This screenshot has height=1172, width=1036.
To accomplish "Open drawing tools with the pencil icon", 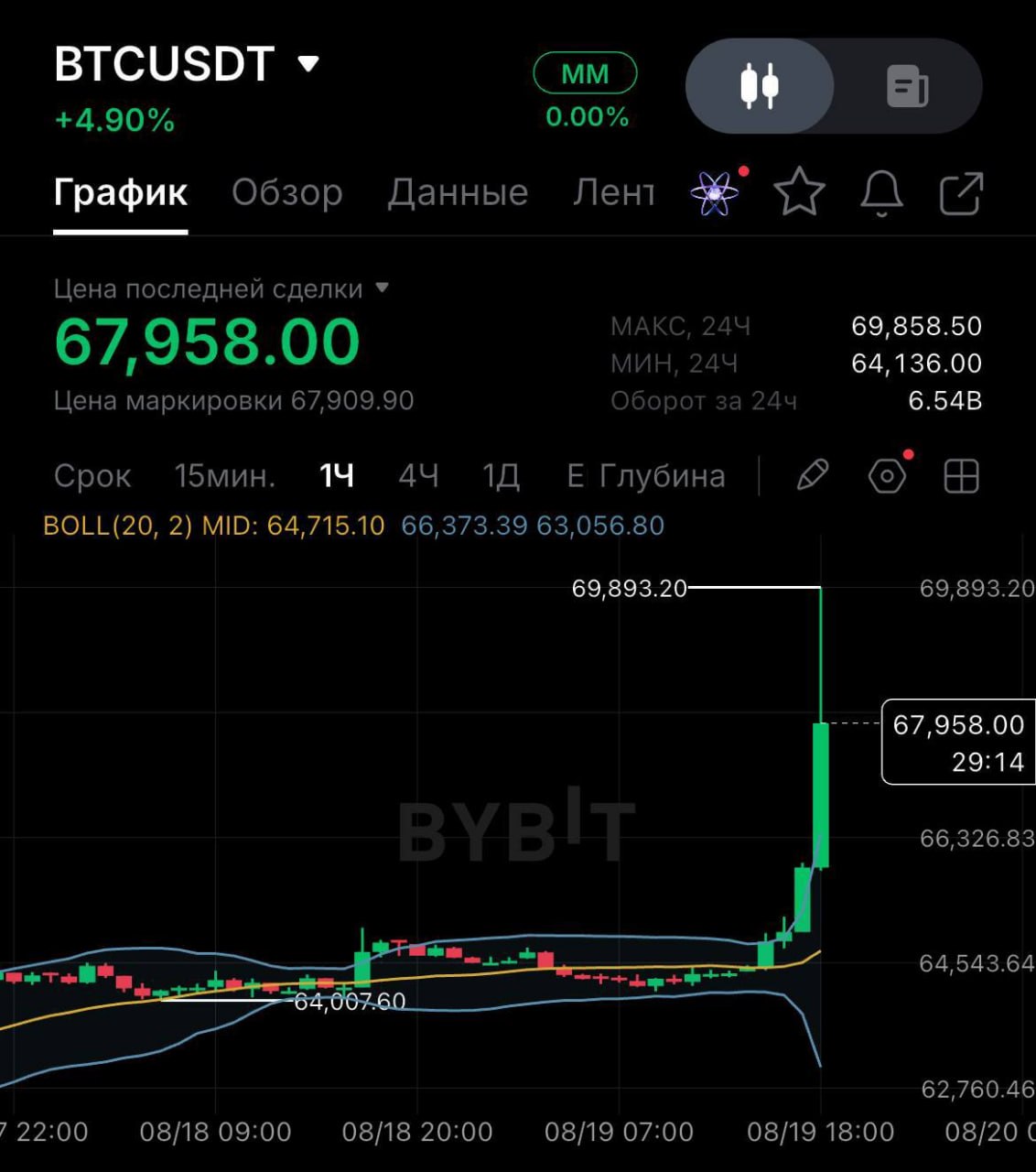I will (813, 476).
